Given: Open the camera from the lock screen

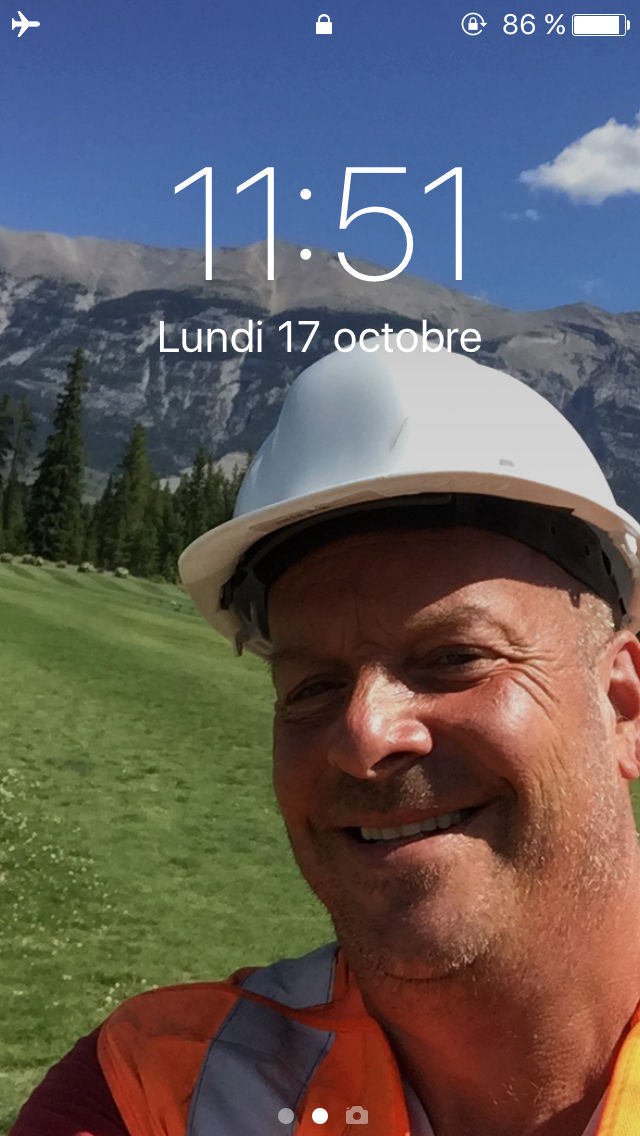Looking at the screenshot, I should (x=356, y=1115).
